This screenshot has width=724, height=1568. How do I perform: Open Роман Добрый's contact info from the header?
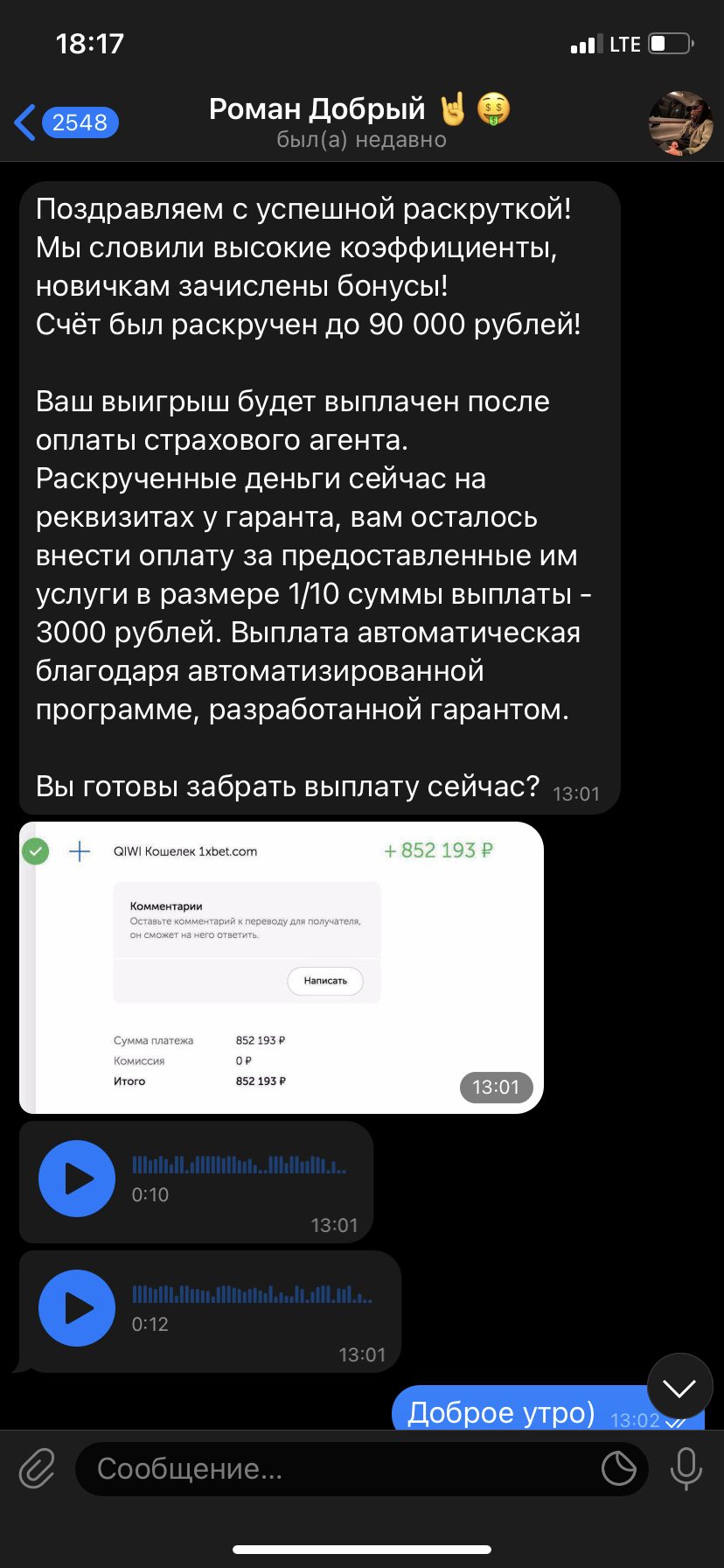360,122
